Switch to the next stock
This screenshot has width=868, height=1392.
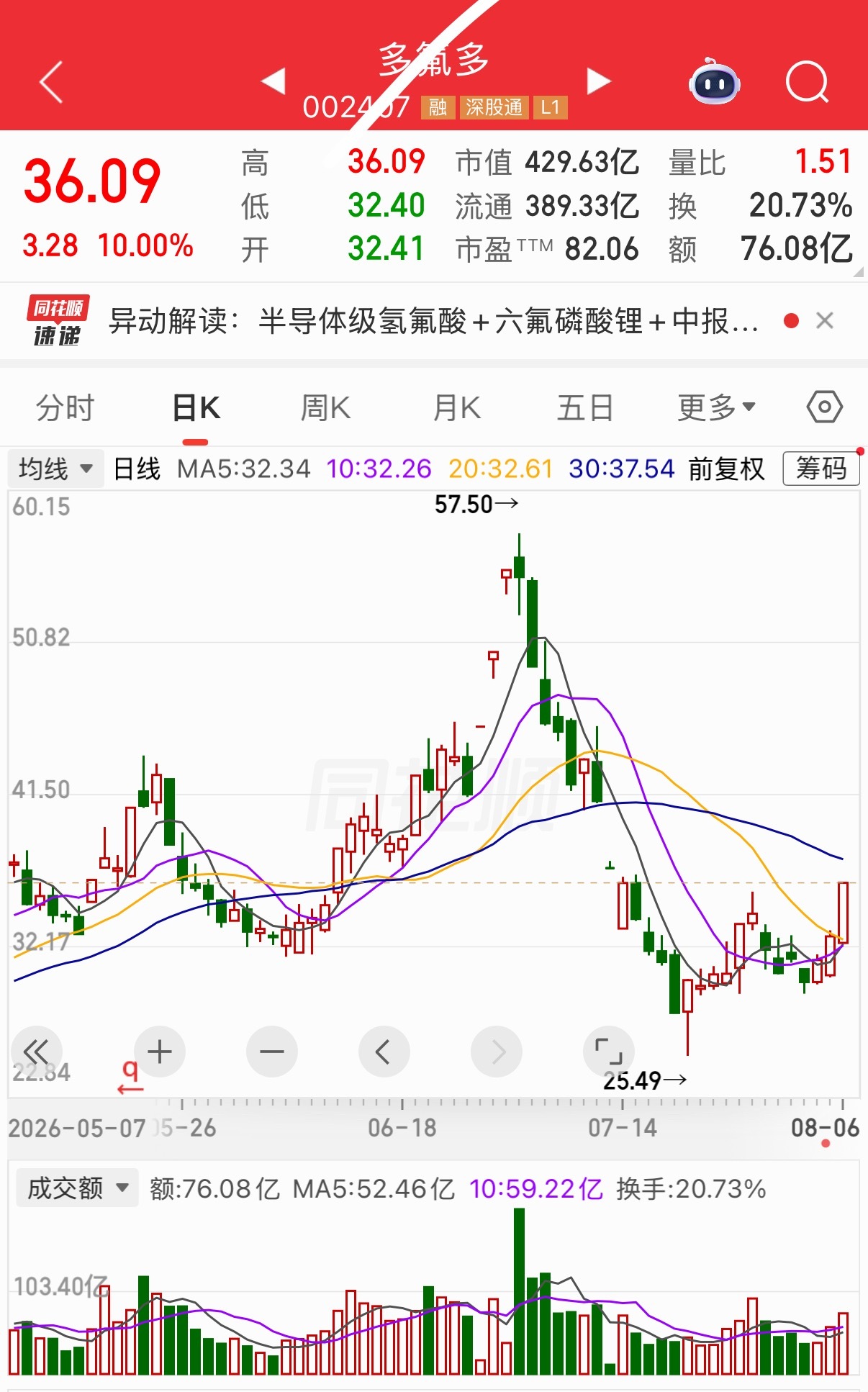[599, 81]
